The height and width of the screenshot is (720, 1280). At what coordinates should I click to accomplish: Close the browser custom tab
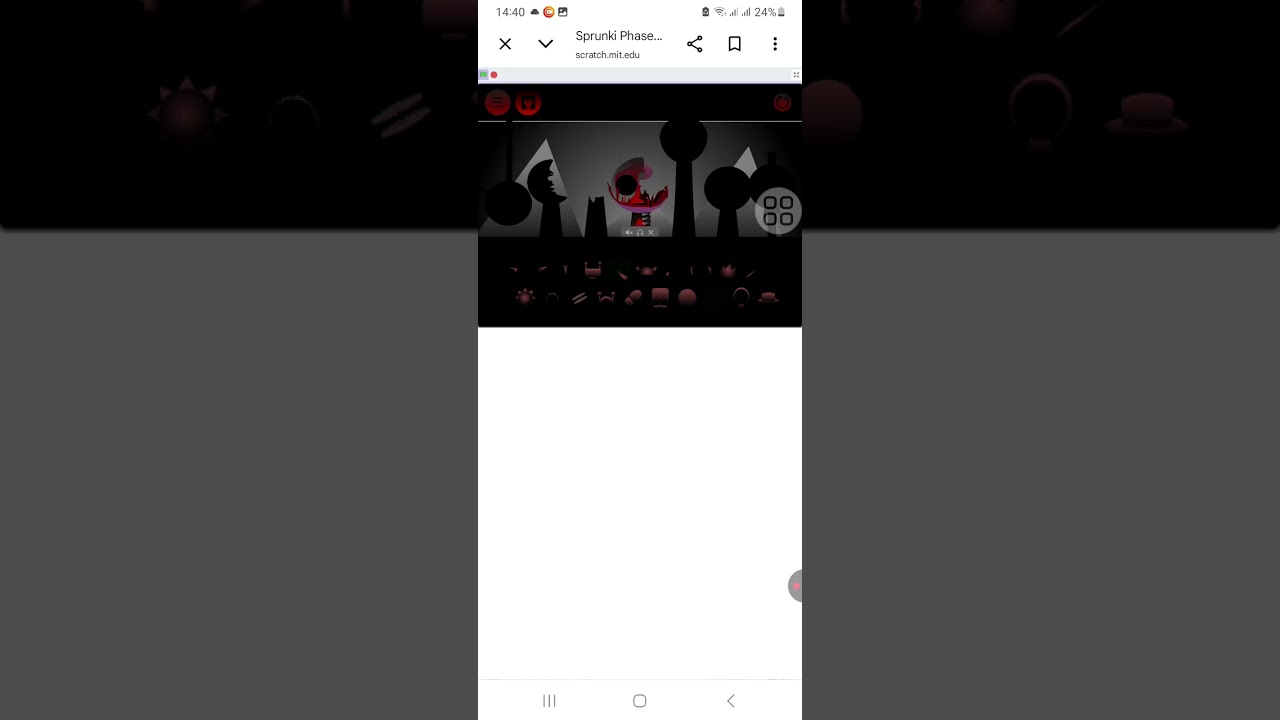[505, 44]
